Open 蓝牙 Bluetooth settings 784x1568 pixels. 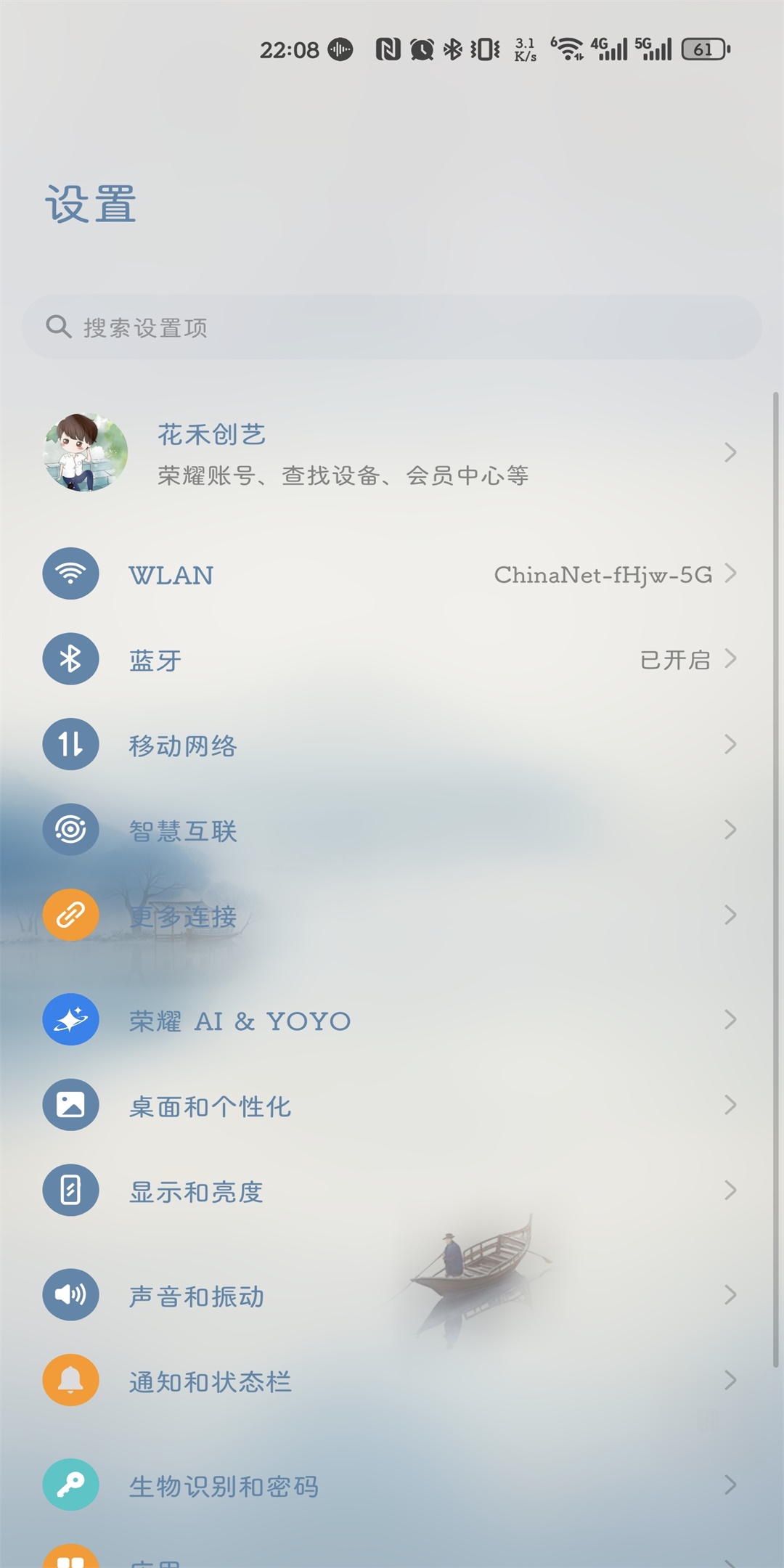155,660
